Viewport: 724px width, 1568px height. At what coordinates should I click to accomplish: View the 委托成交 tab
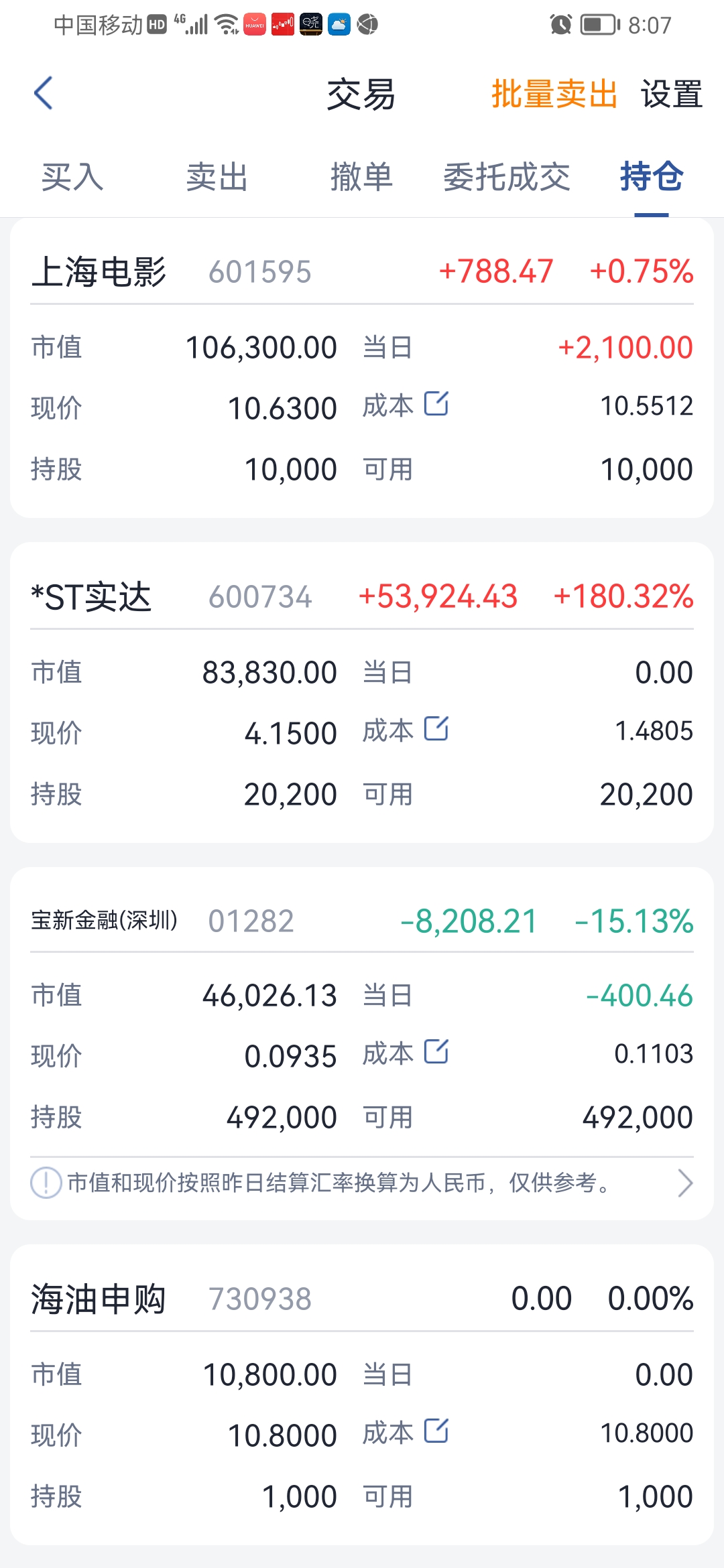[x=507, y=178]
